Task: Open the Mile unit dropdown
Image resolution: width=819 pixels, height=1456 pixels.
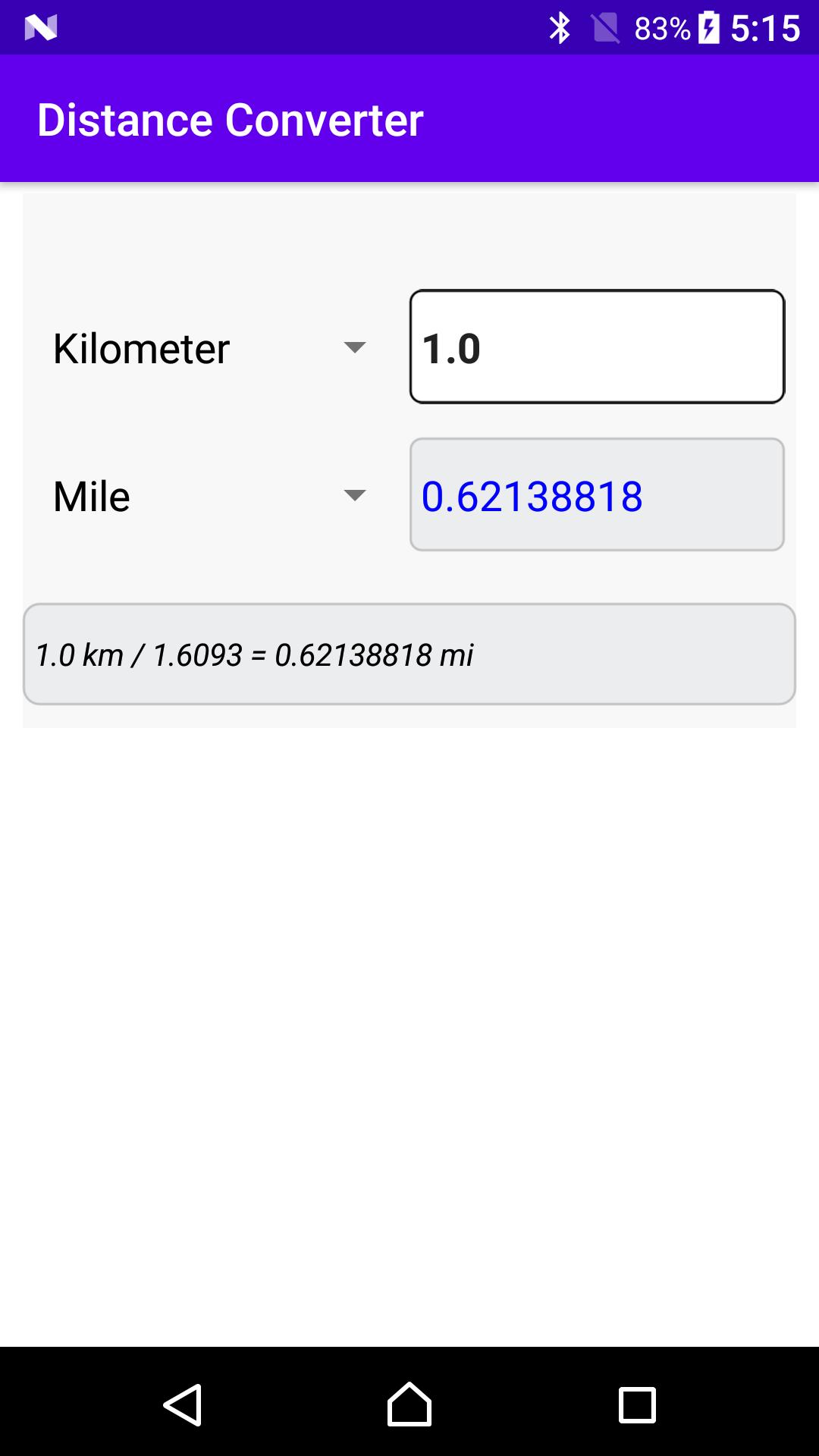Action: (210, 495)
